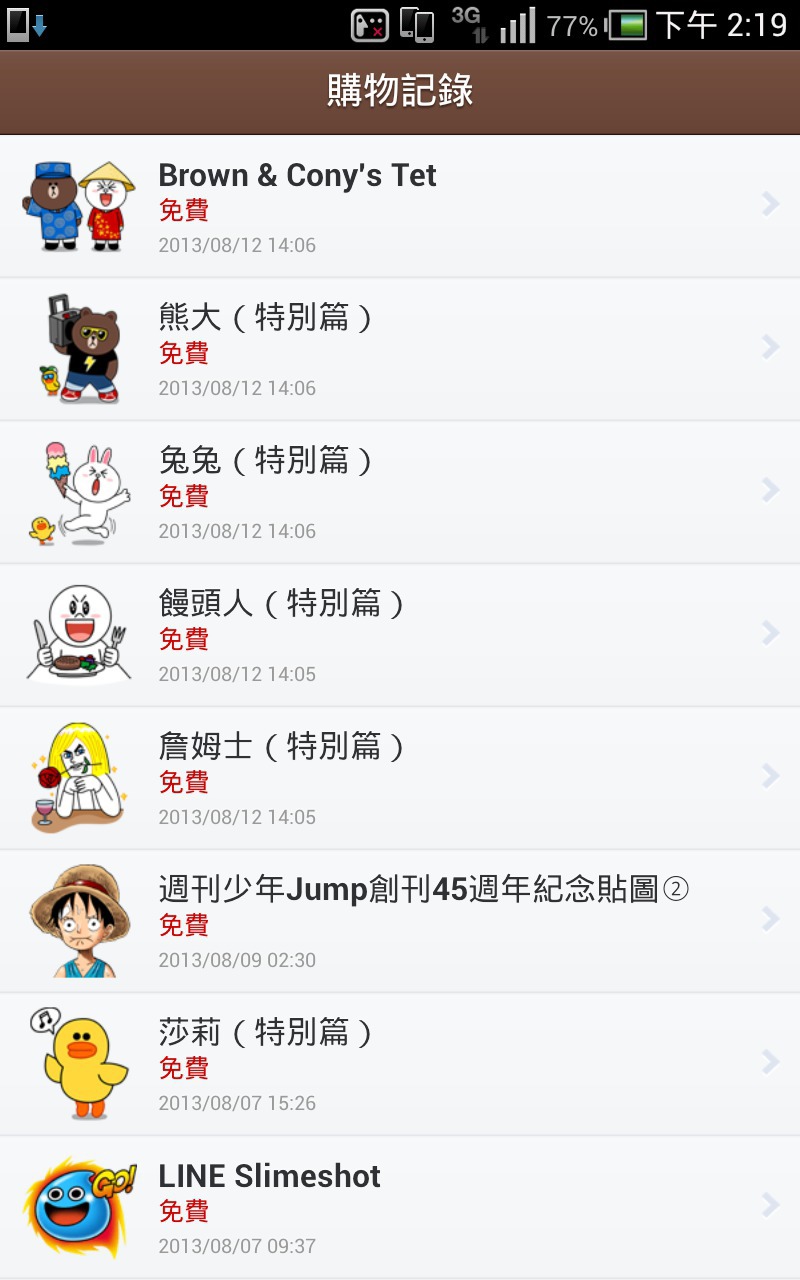Open the 熊大（特別篇）purchase entry
The image size is (800, 1280).
[400, 349]
